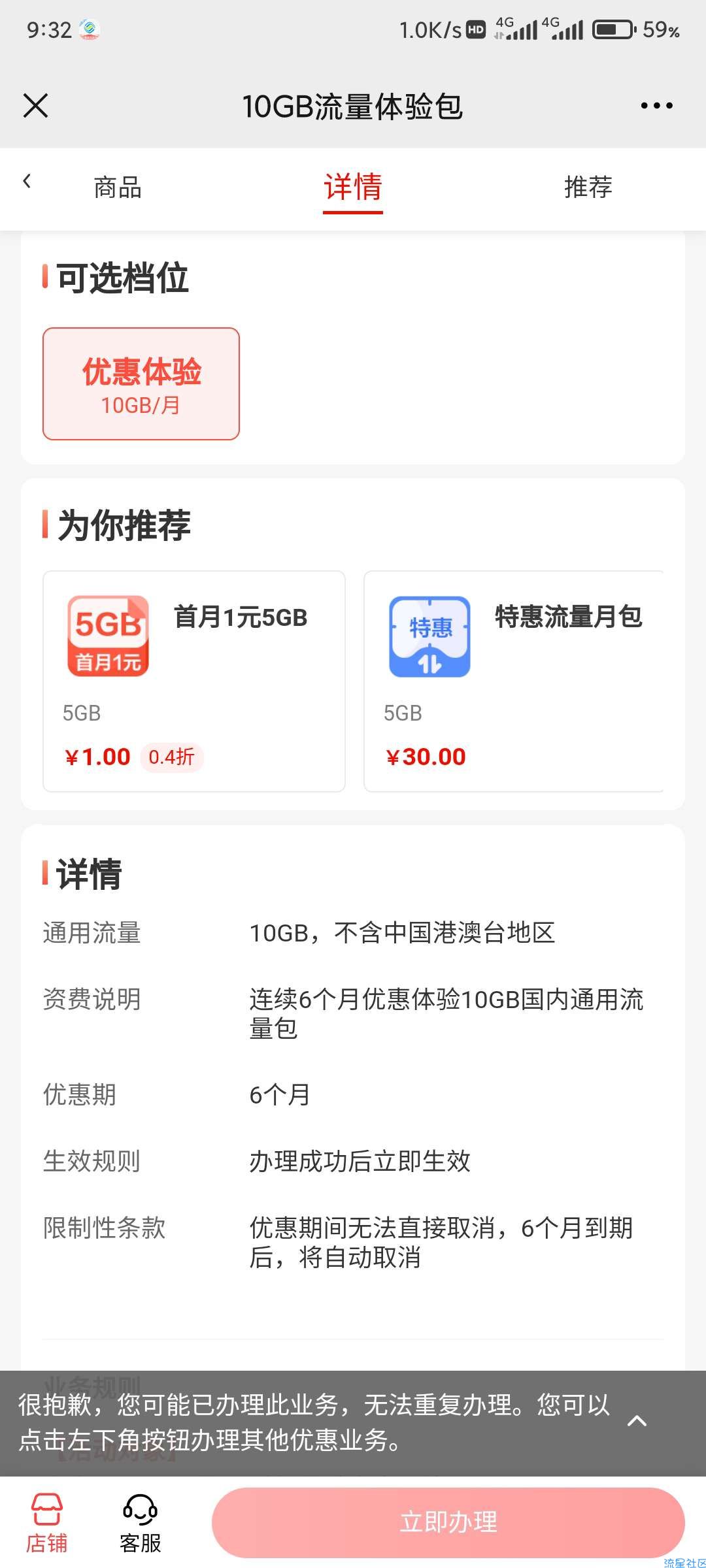Viewport: 706px width, 1568px height.
Task: Contact 客服 customer service
Action: pos(141,1523)
